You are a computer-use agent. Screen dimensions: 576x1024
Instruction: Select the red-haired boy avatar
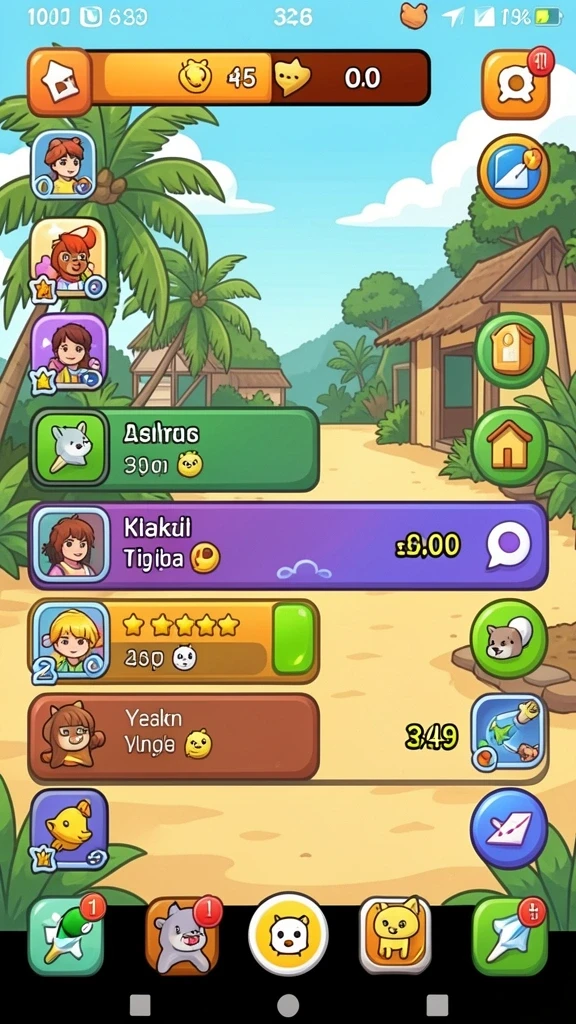pyautogui.click(x=64, y=165)
